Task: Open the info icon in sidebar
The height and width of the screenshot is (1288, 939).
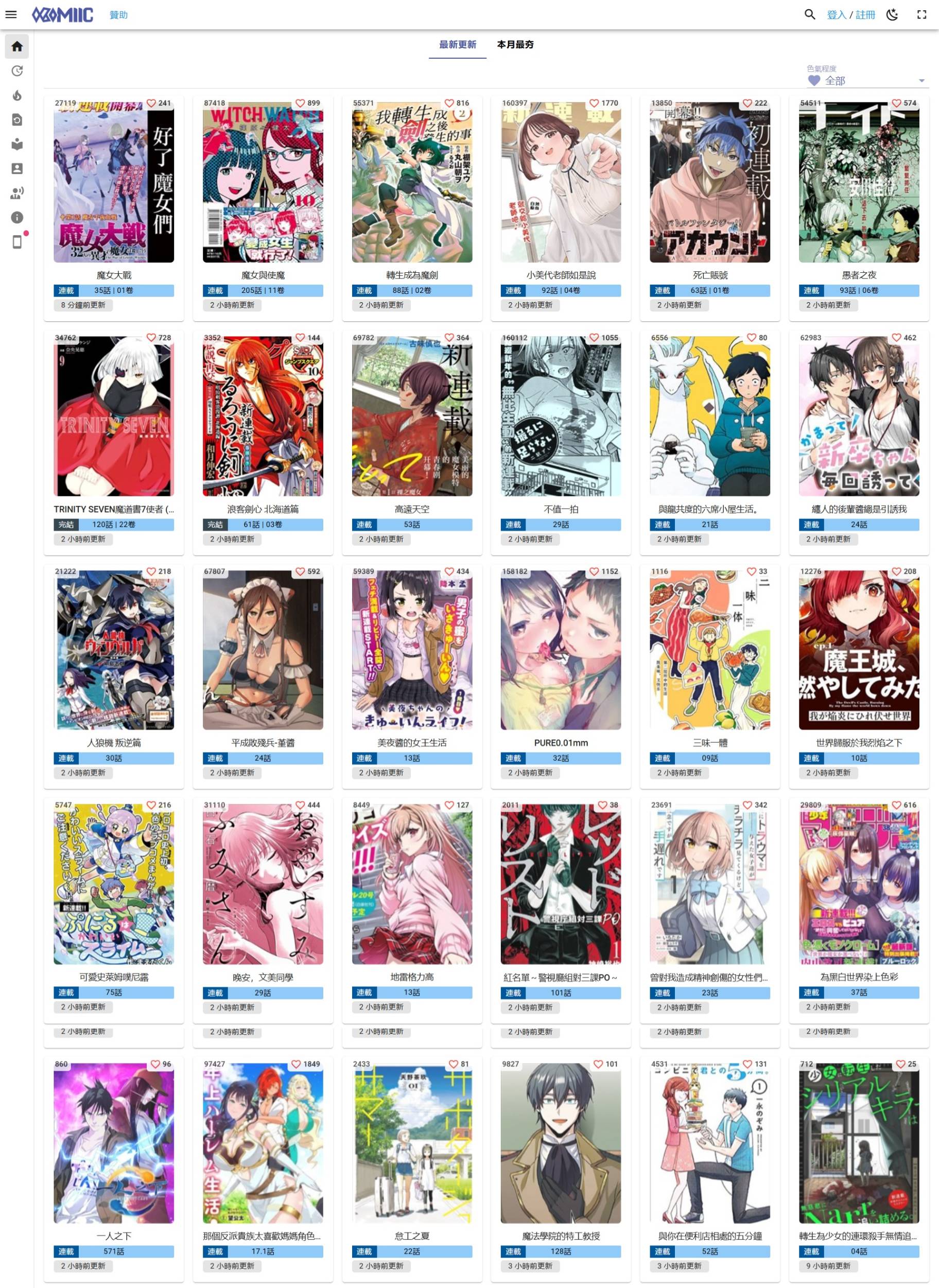Action: [x=17, y=218]
